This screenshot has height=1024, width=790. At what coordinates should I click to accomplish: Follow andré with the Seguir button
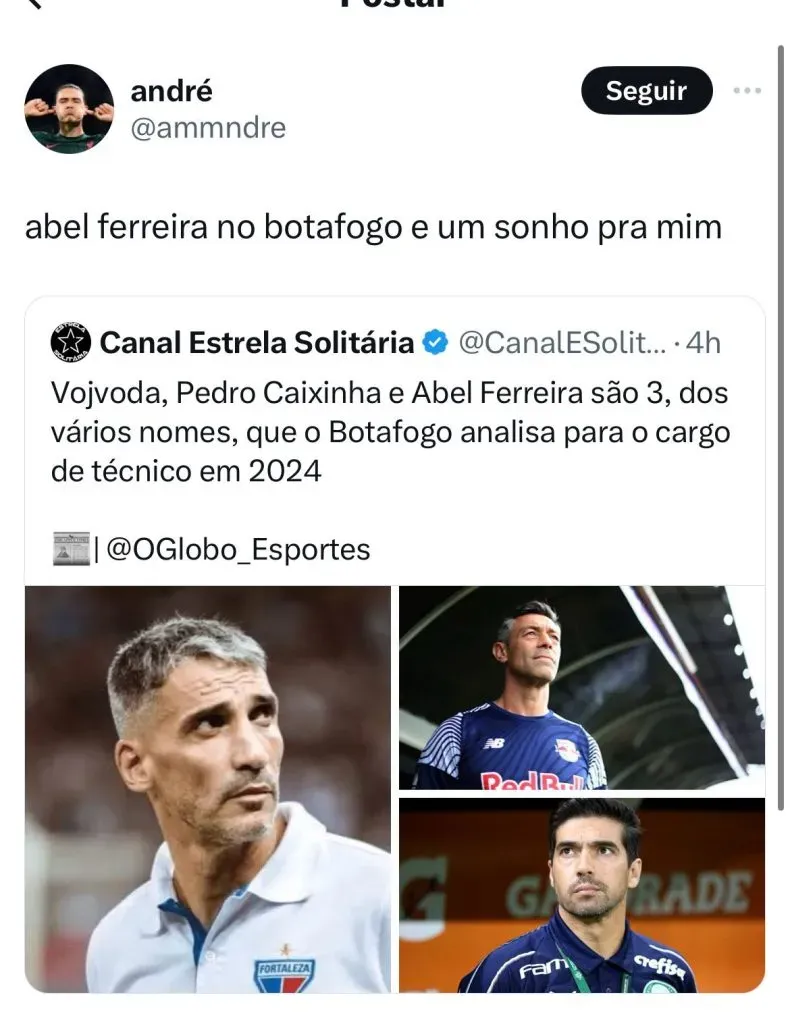646,91
